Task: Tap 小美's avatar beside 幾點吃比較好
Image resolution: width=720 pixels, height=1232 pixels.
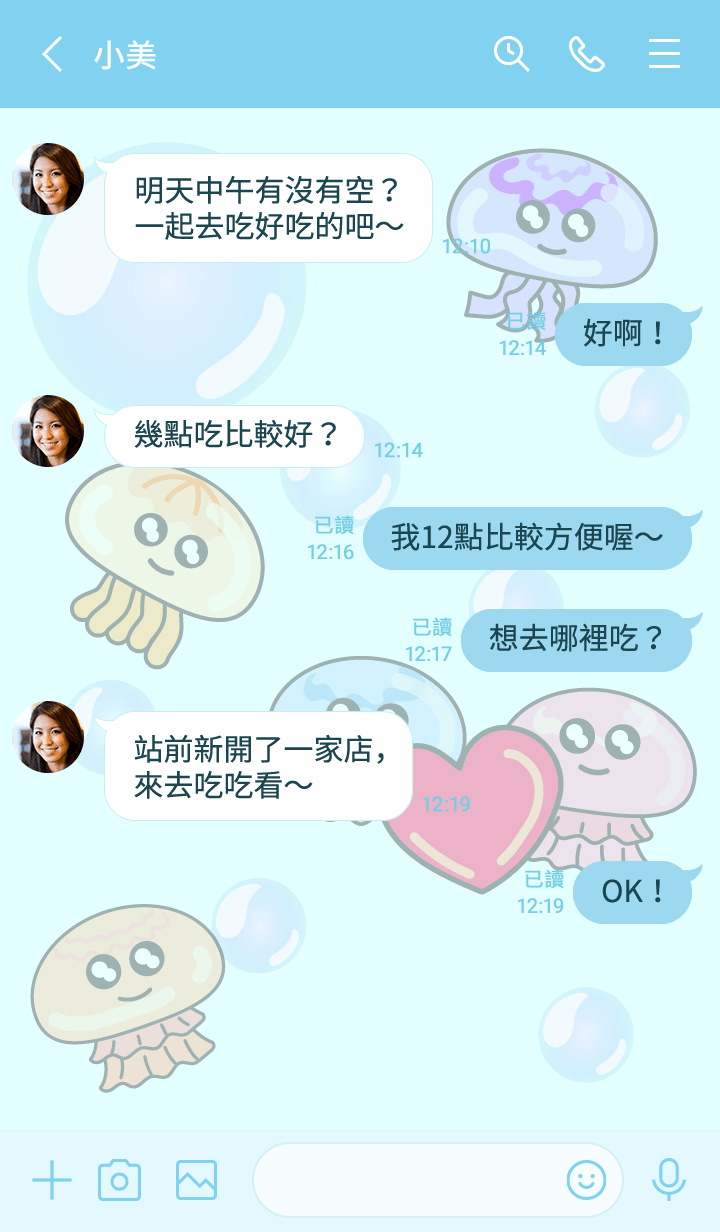Action: pyautogui.click(x=48, y=431)
